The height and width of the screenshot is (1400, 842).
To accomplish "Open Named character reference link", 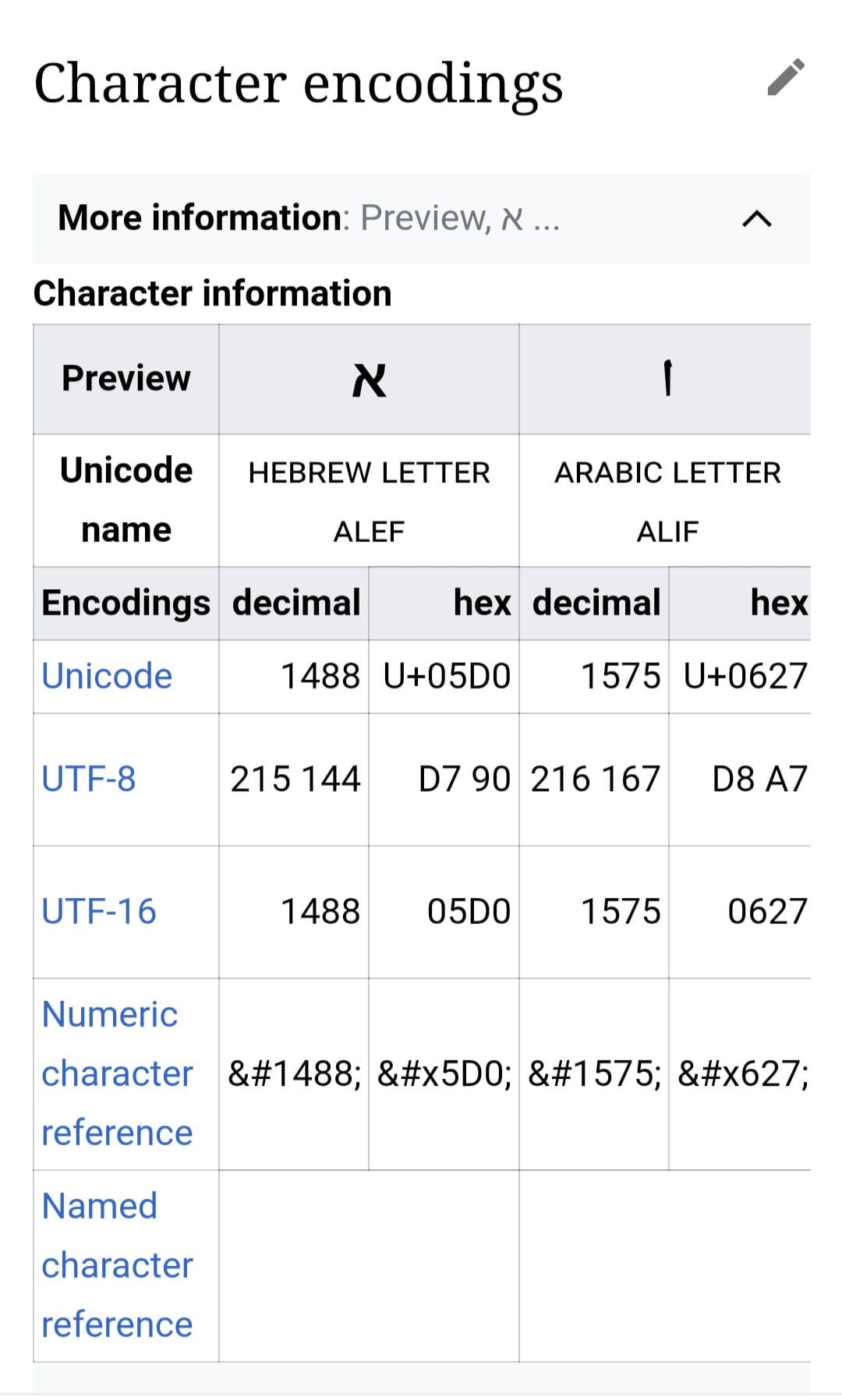I will (x=117, y=1264).
